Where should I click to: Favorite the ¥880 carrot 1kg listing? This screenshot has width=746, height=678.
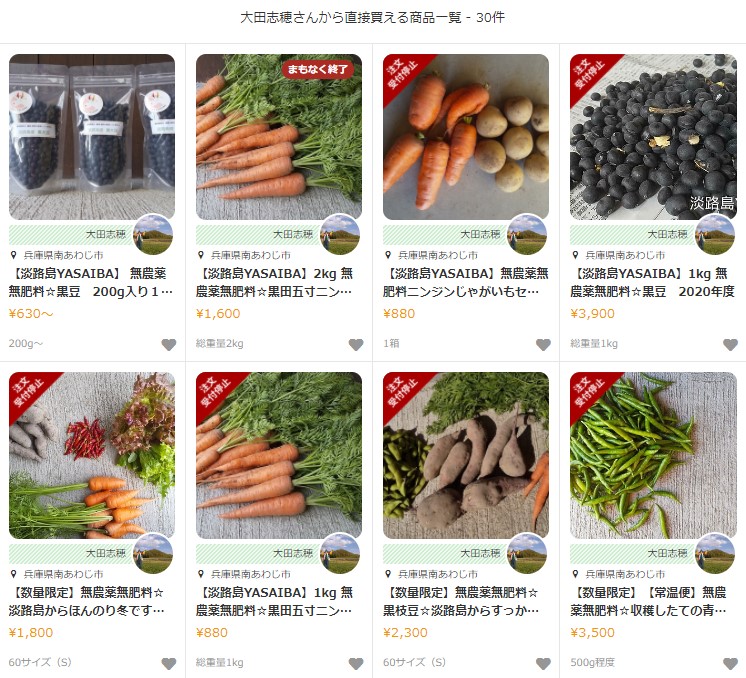coord(356,663)
